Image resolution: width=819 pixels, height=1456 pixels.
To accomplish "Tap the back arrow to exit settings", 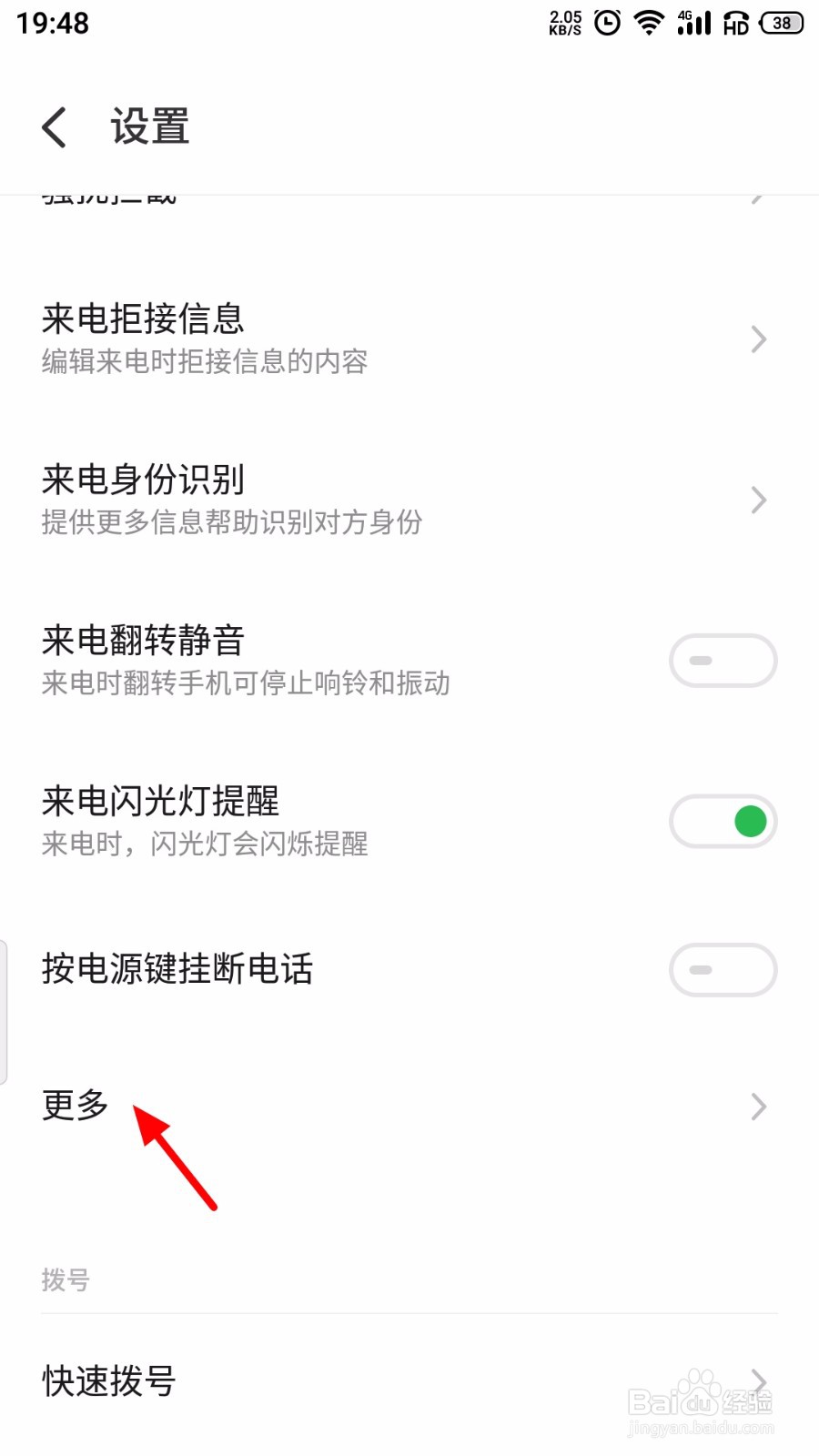I will pos(53,126).
